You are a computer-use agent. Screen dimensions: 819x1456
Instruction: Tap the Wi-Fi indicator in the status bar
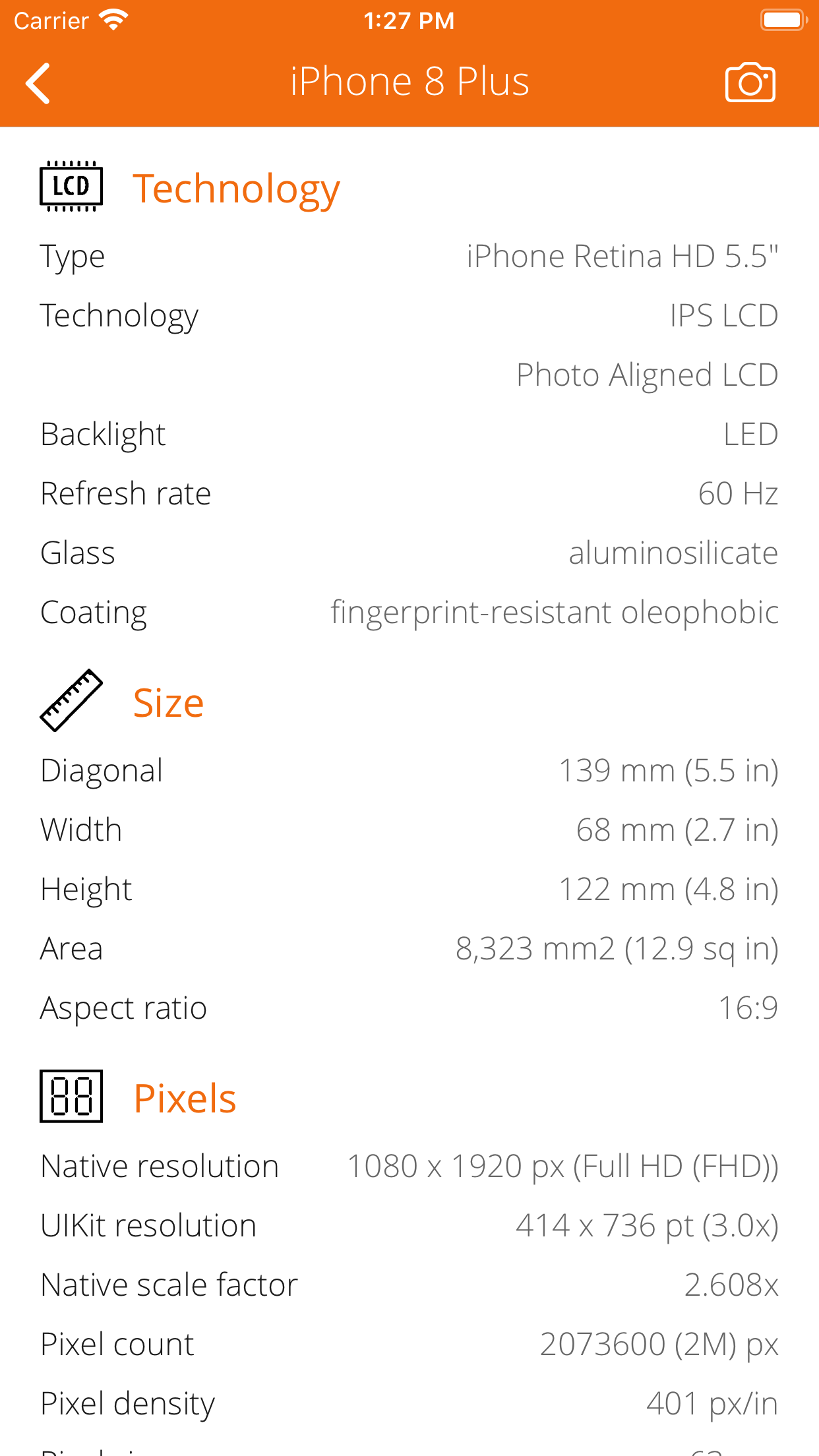(x=113, y=19)
